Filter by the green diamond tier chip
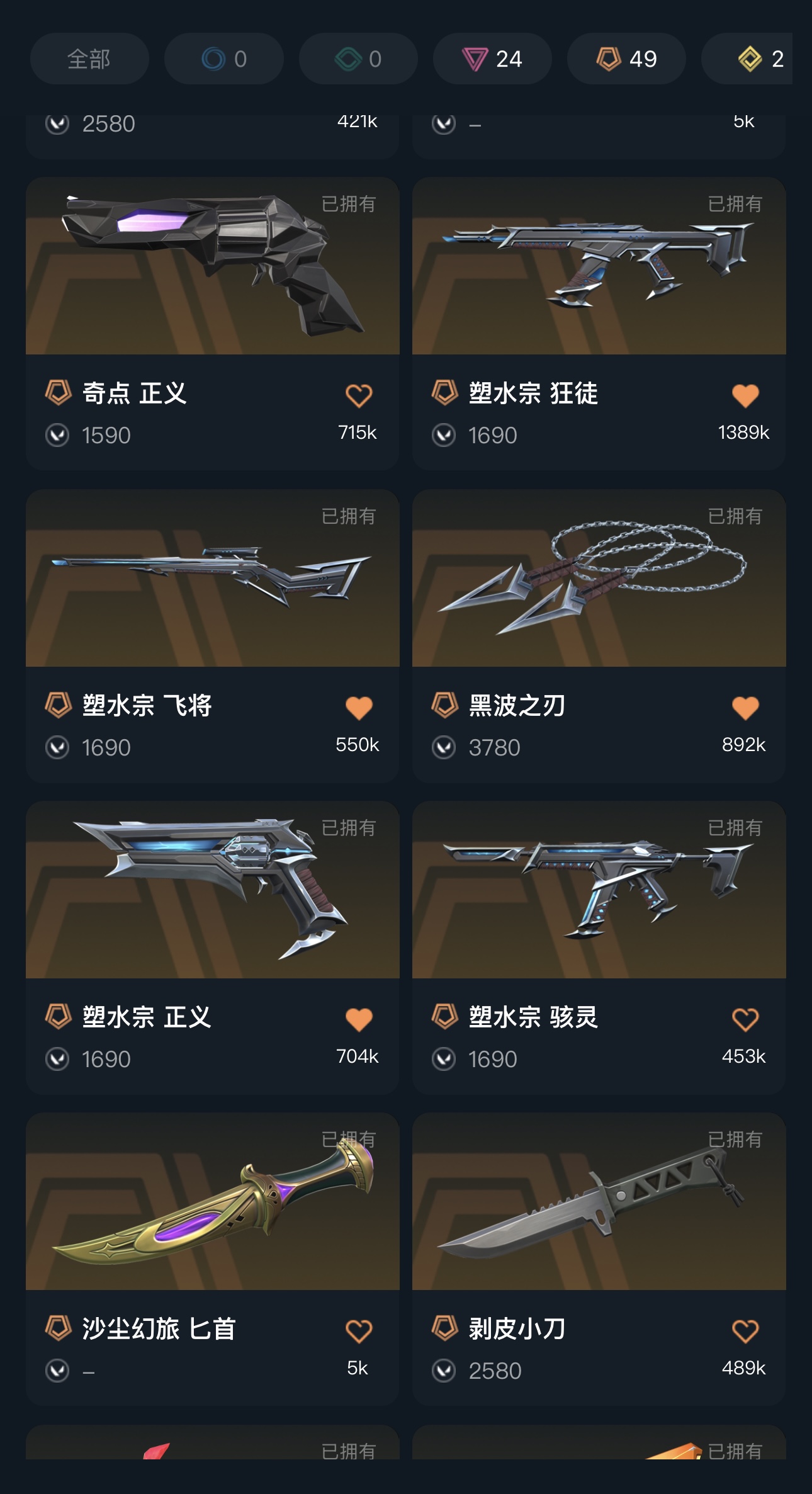 click(x=358, y=59)
